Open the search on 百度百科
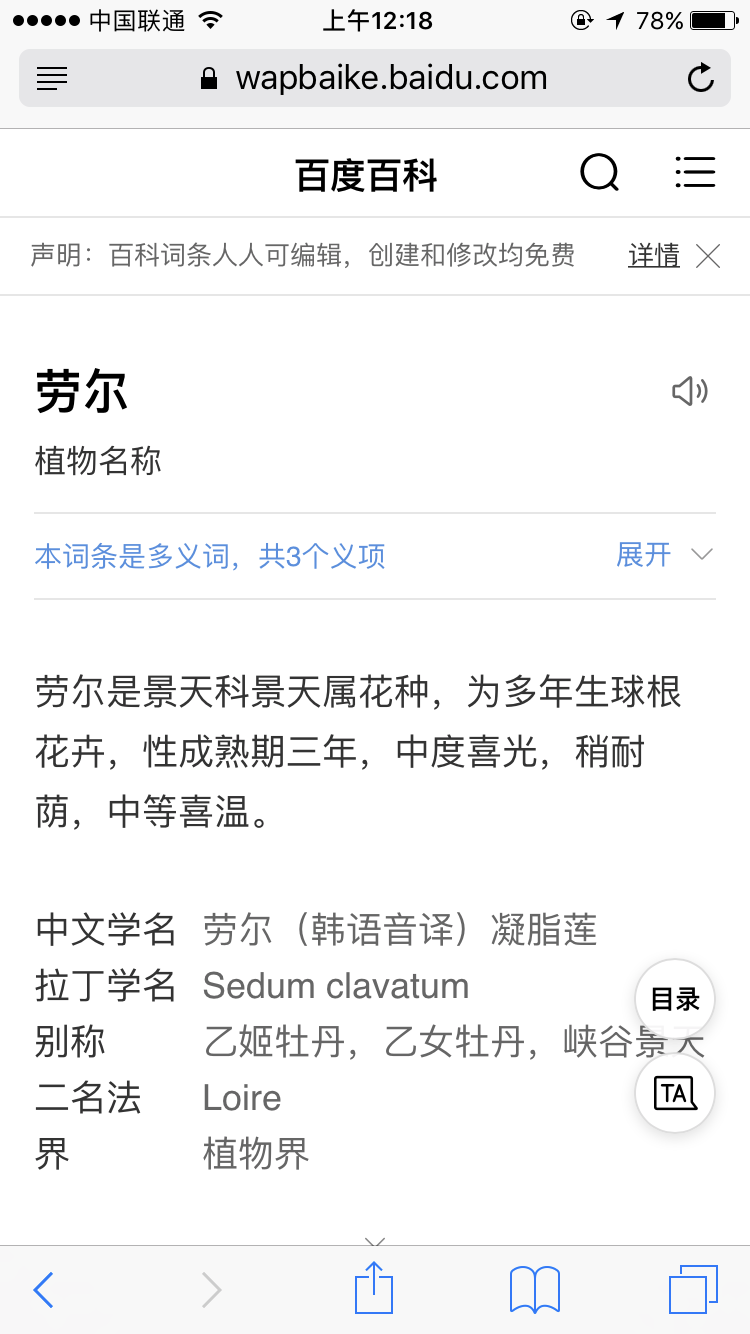Image resolution: width=750 pixels, height=1334 pixels. click(x=599, y=172)
